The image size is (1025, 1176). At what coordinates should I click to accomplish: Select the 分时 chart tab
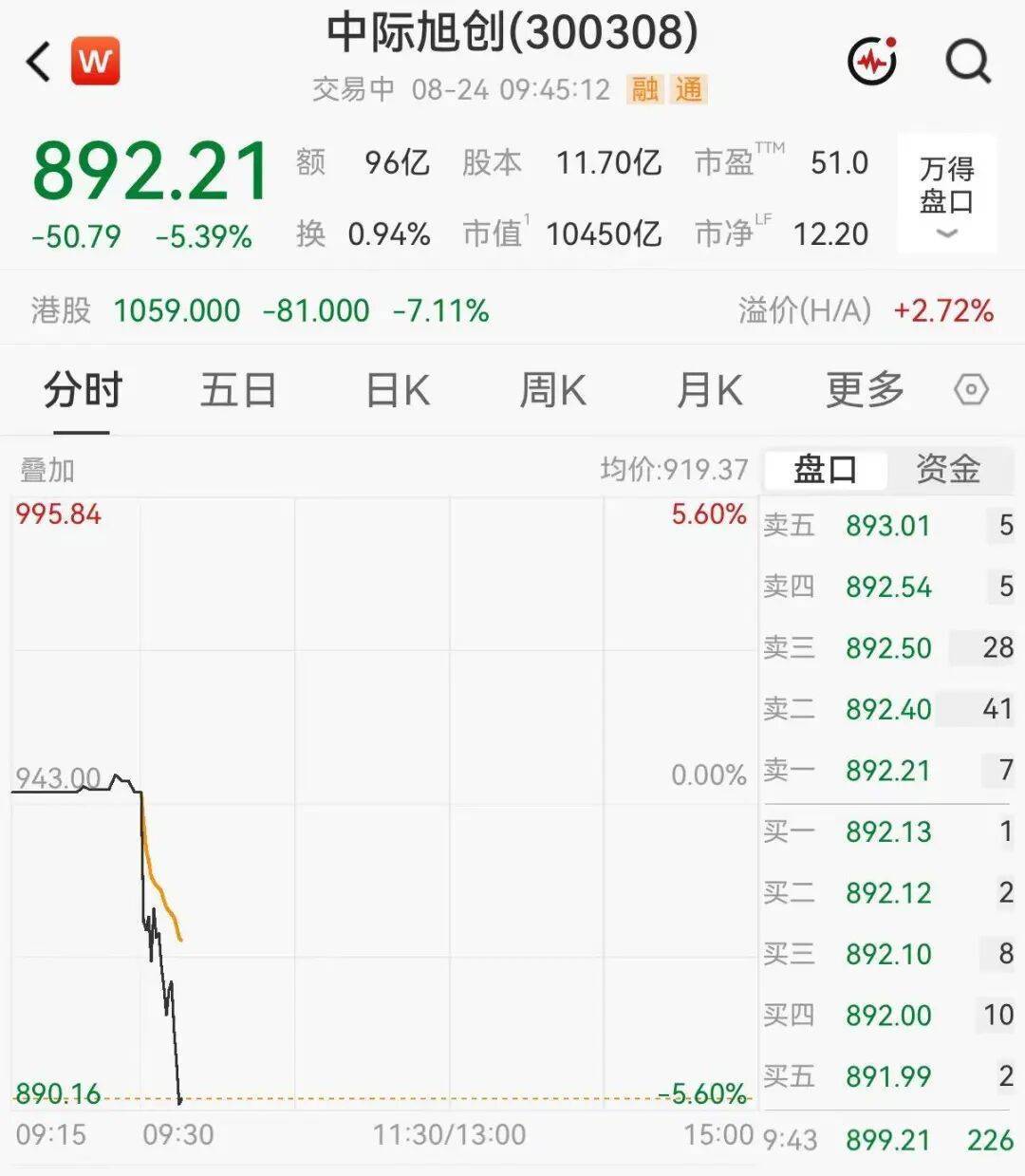83,390
